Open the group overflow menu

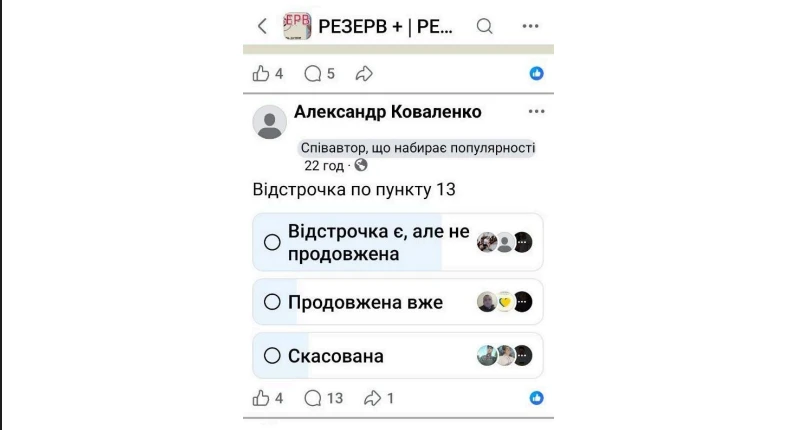(530, 26)
